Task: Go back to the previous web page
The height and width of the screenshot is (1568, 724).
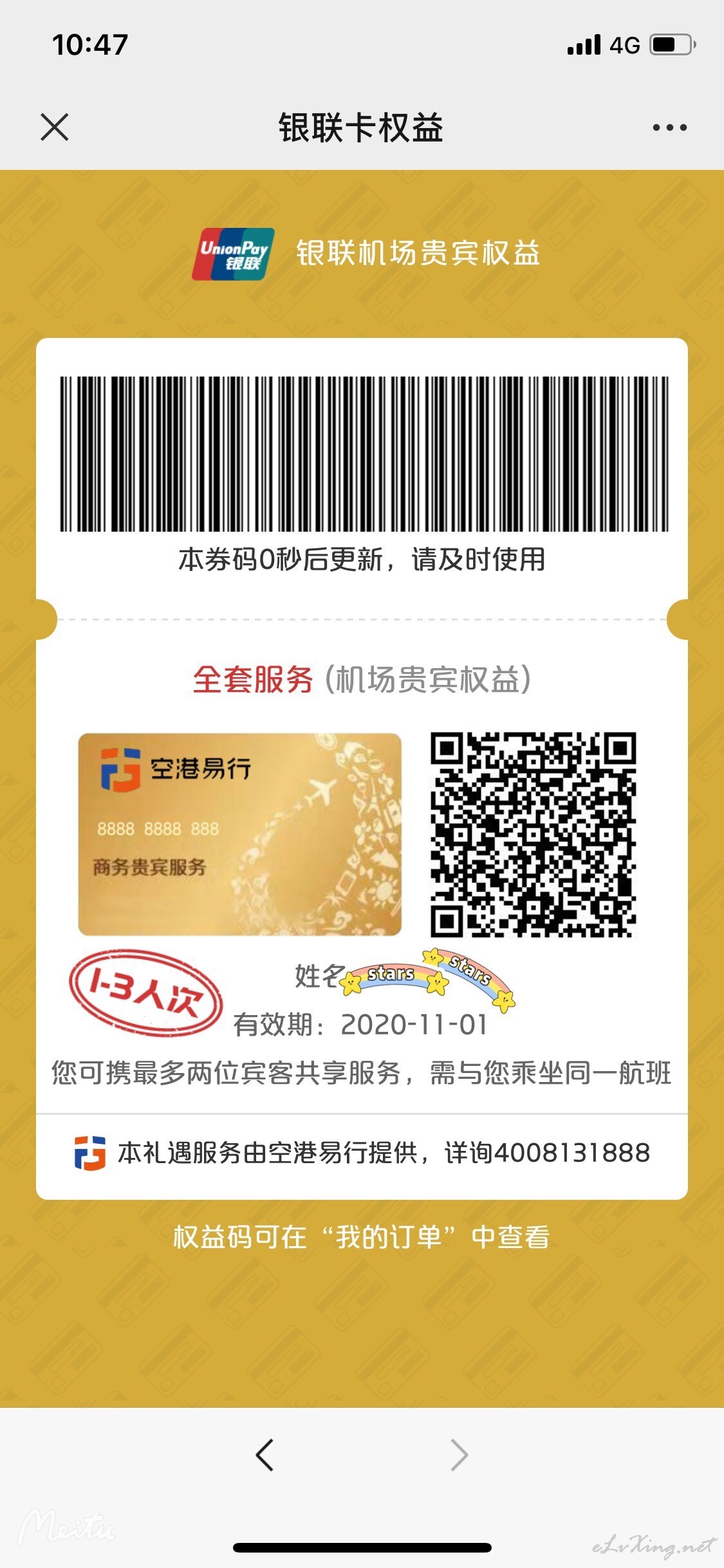Action: coord(265,1455)
